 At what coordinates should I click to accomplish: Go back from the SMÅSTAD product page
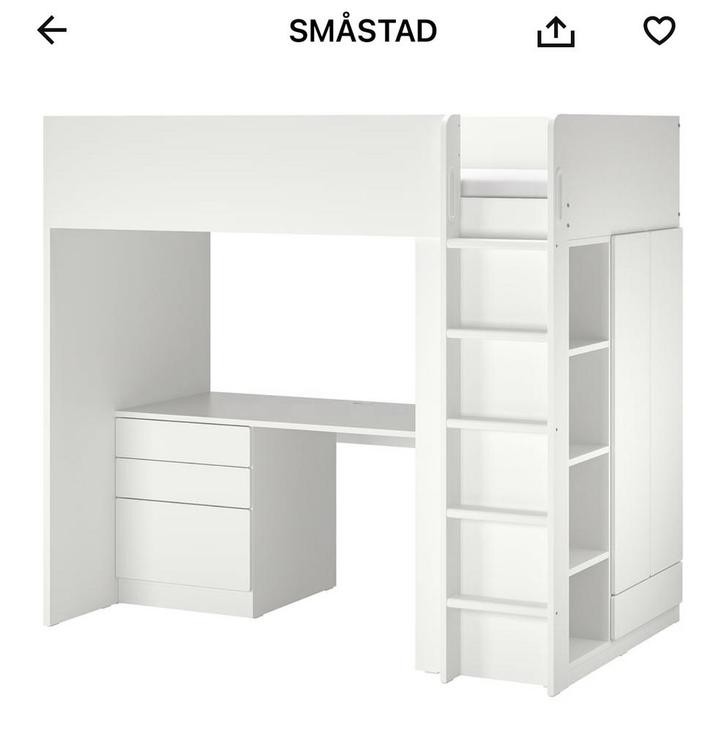(52, 31)
